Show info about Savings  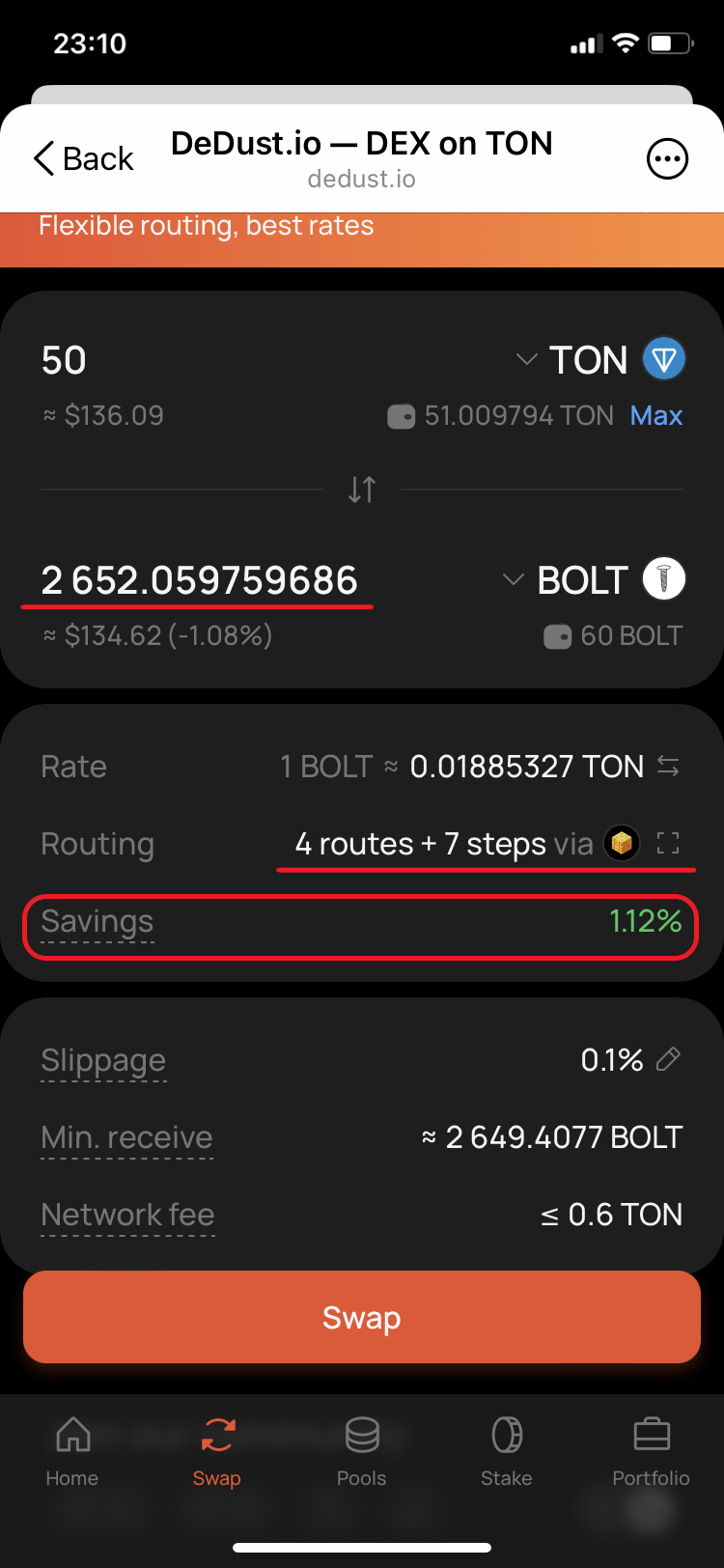coord(97,922)
